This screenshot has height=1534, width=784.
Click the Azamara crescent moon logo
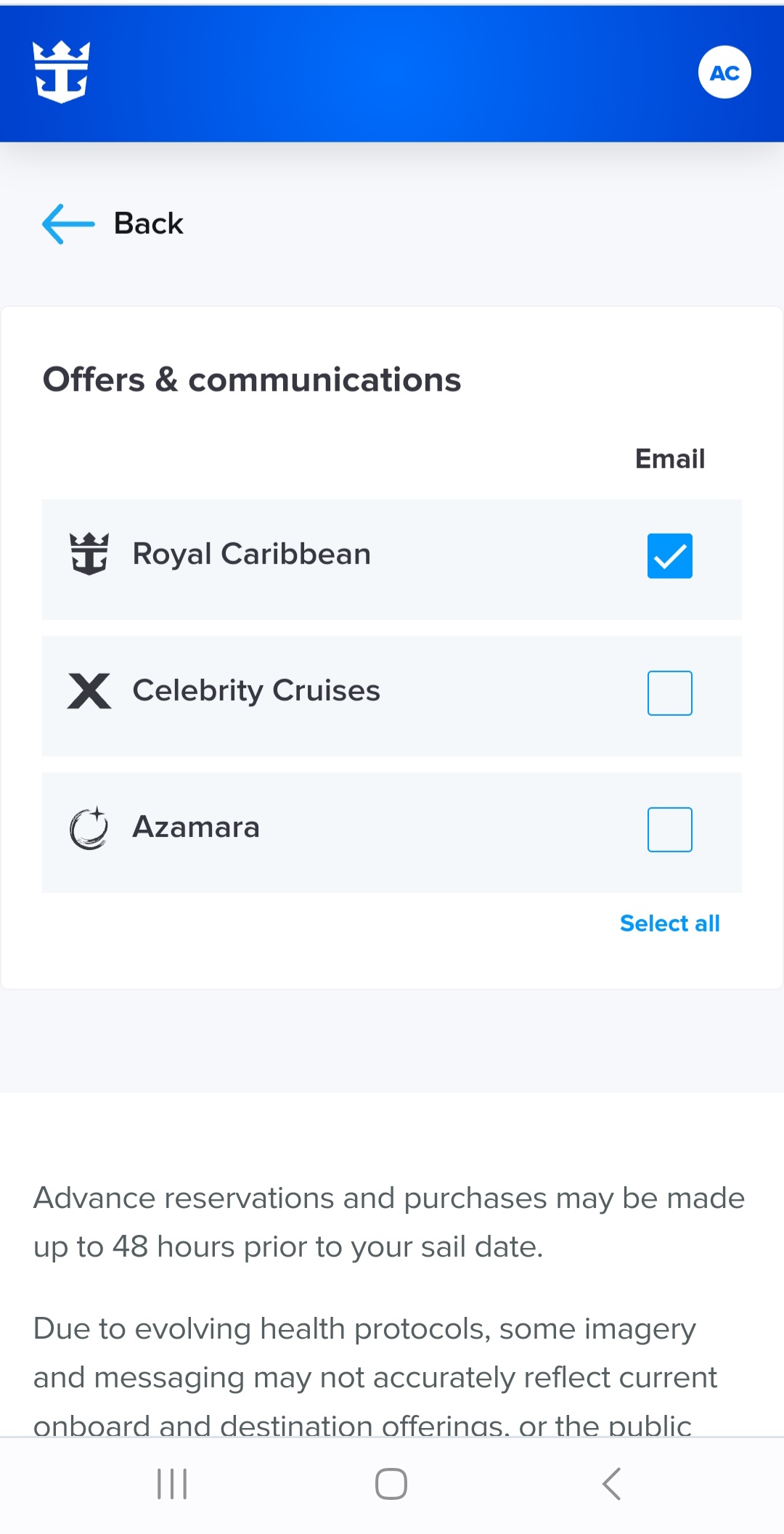click(90, 828)
